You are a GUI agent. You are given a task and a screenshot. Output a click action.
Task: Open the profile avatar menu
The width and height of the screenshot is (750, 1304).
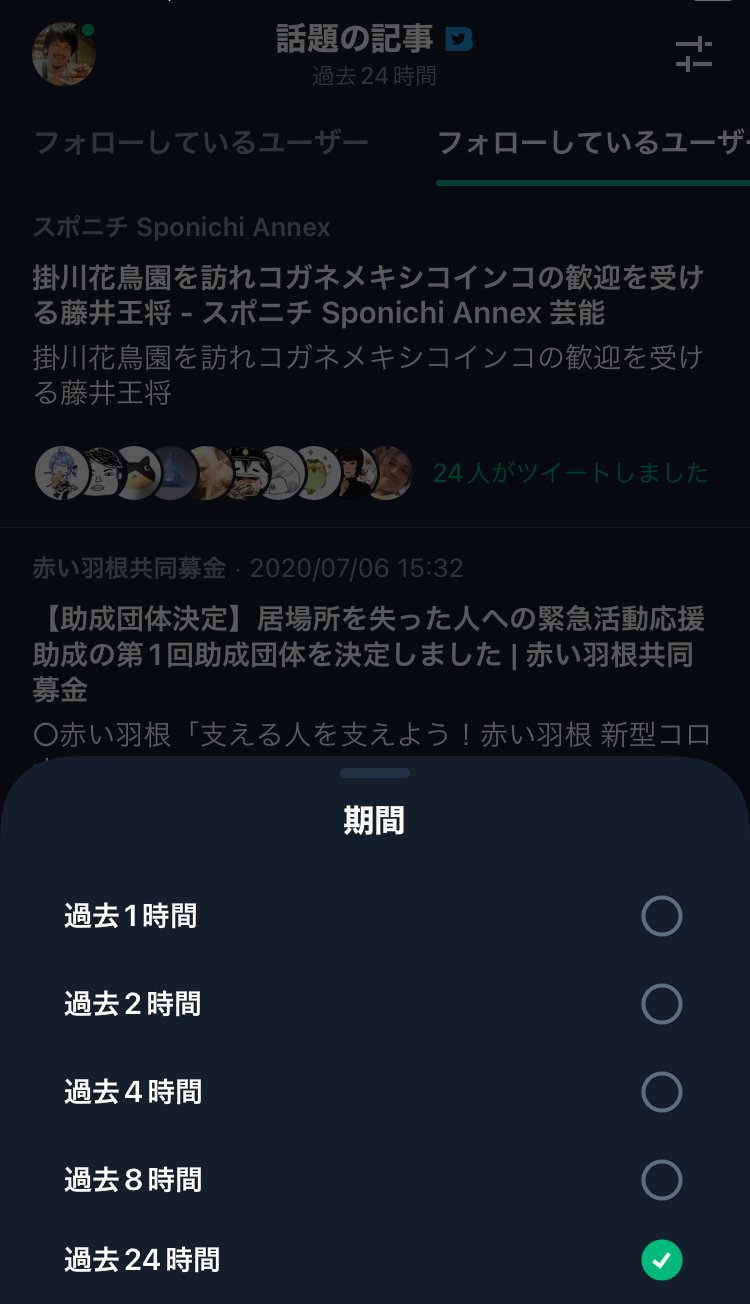coord(64,54)
